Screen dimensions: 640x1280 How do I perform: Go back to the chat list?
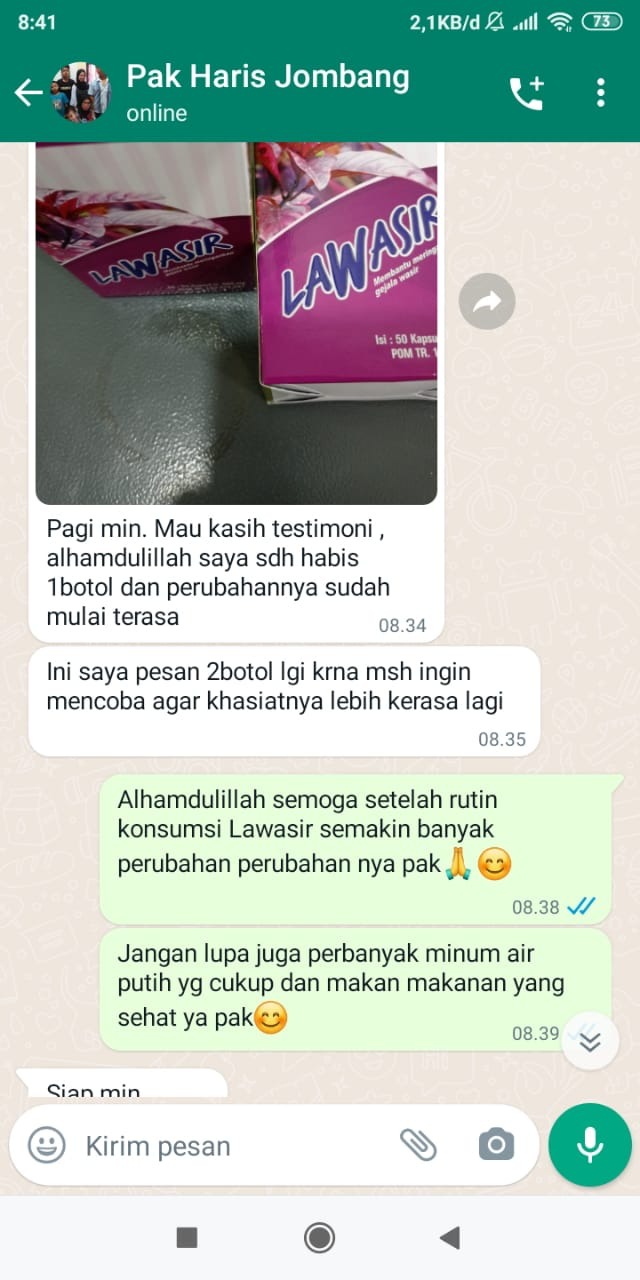point(28,93)
